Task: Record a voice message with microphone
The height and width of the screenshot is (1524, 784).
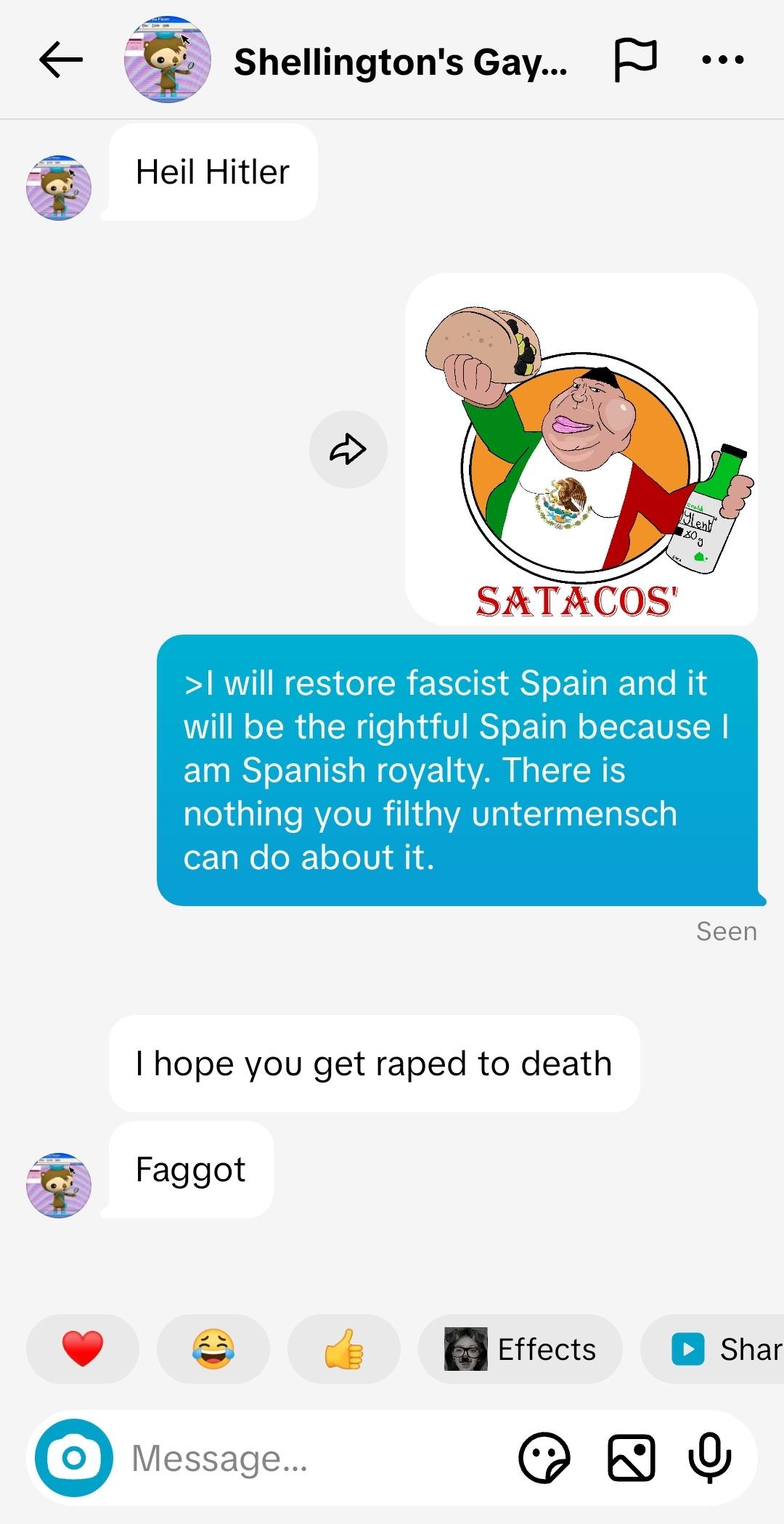Action: tap(709, 1458)
